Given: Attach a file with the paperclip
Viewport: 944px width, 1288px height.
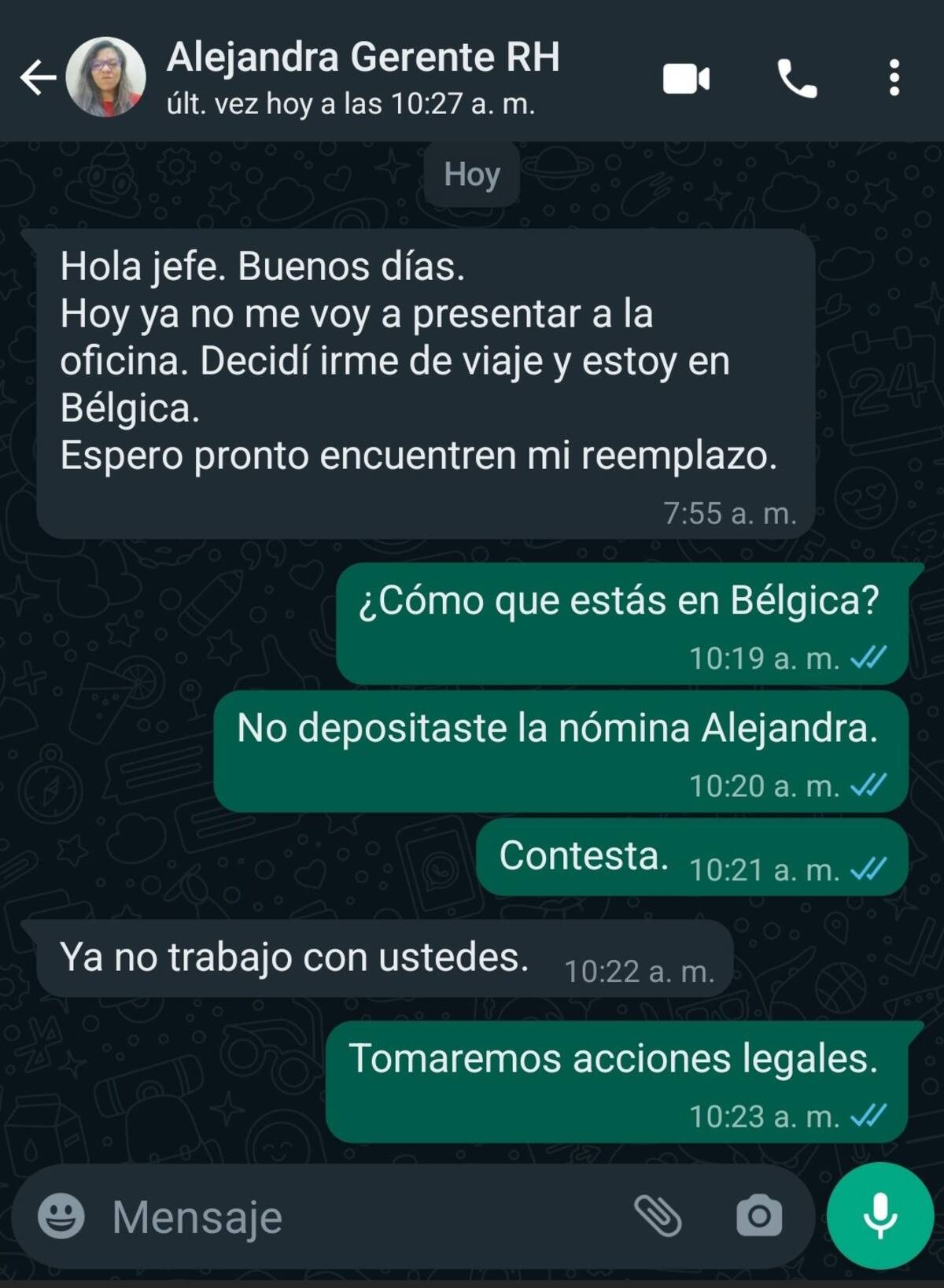Looking at the screenshot, I should [658, 1216].
